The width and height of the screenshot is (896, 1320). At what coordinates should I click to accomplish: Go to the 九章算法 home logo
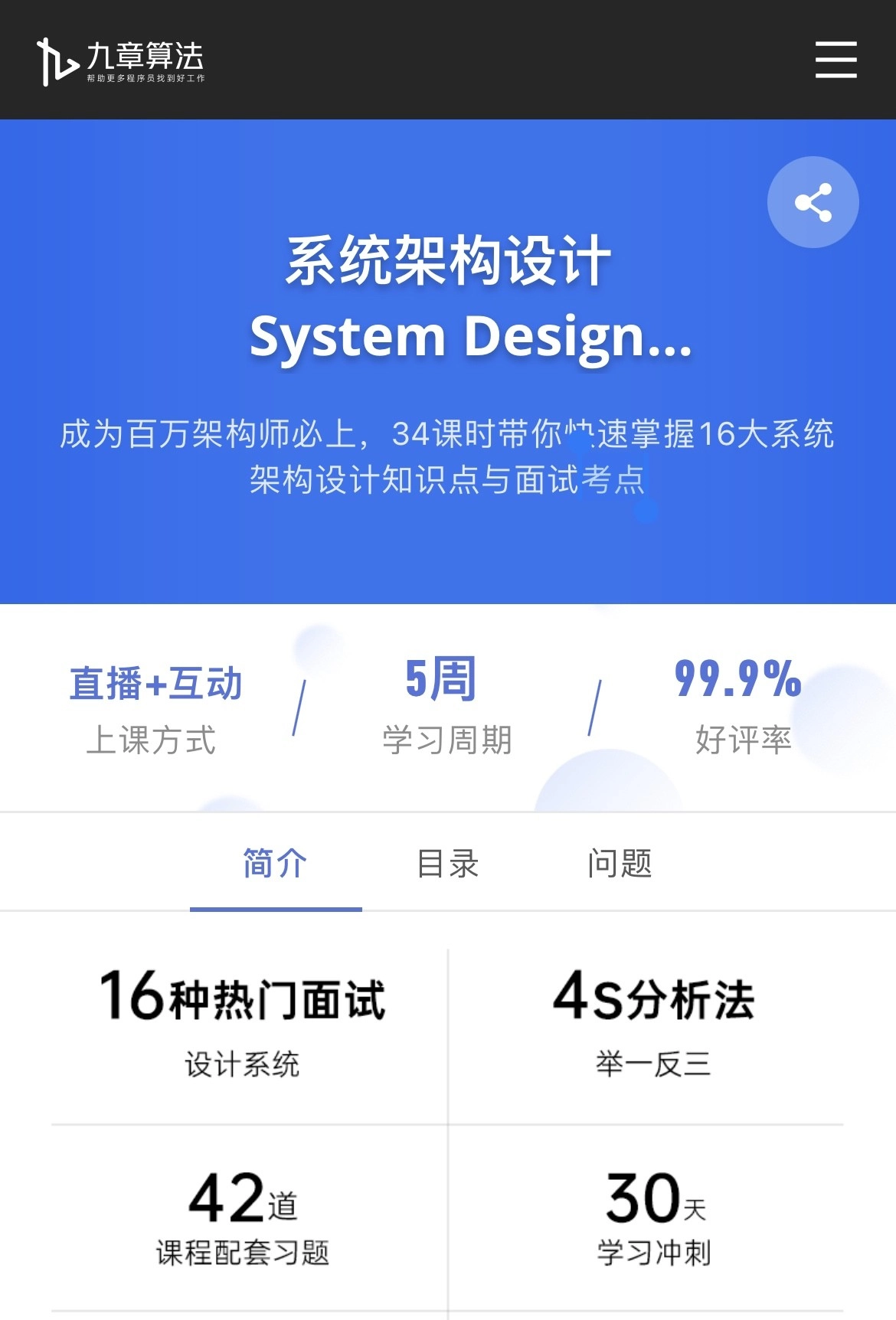pos(121,60)
